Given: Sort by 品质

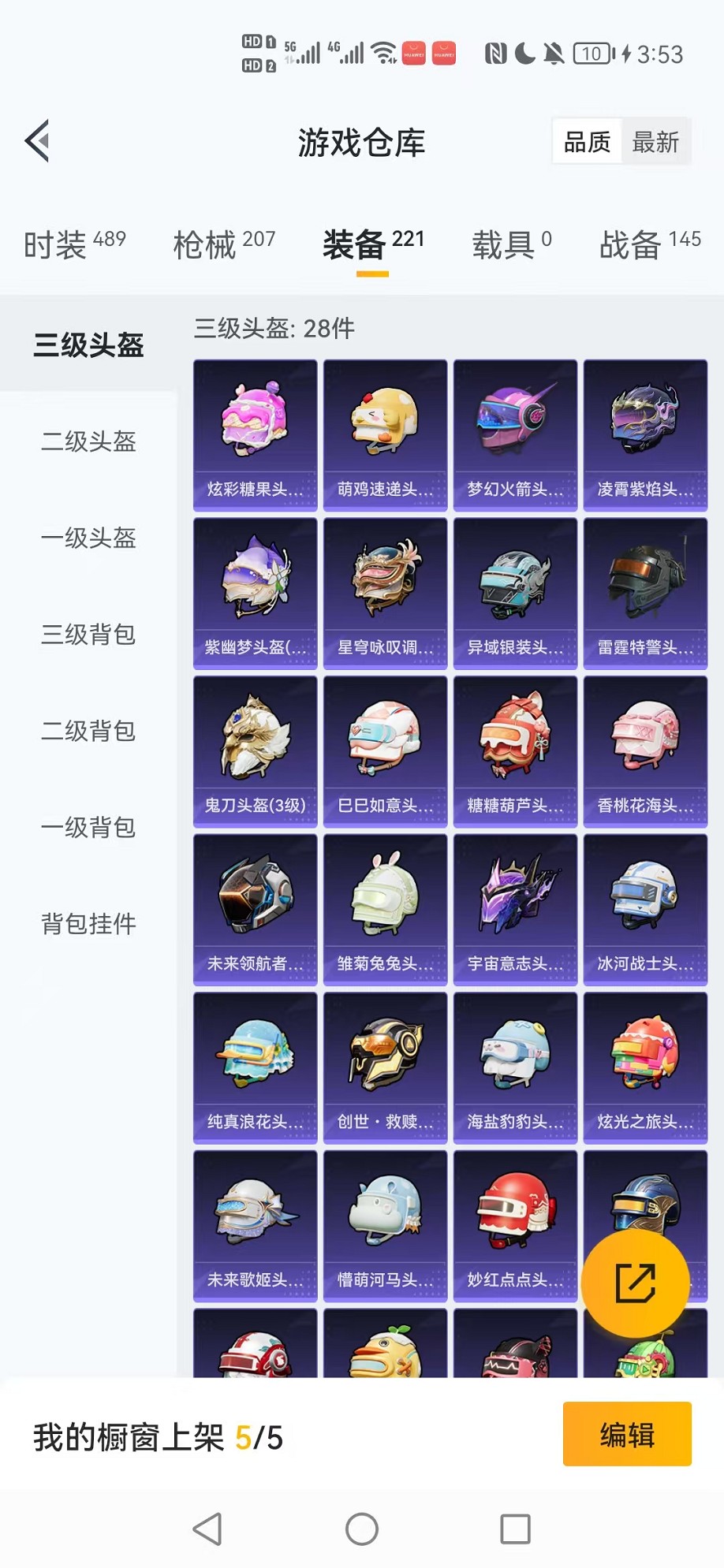Looking at the screenshot, I should 588,142.
